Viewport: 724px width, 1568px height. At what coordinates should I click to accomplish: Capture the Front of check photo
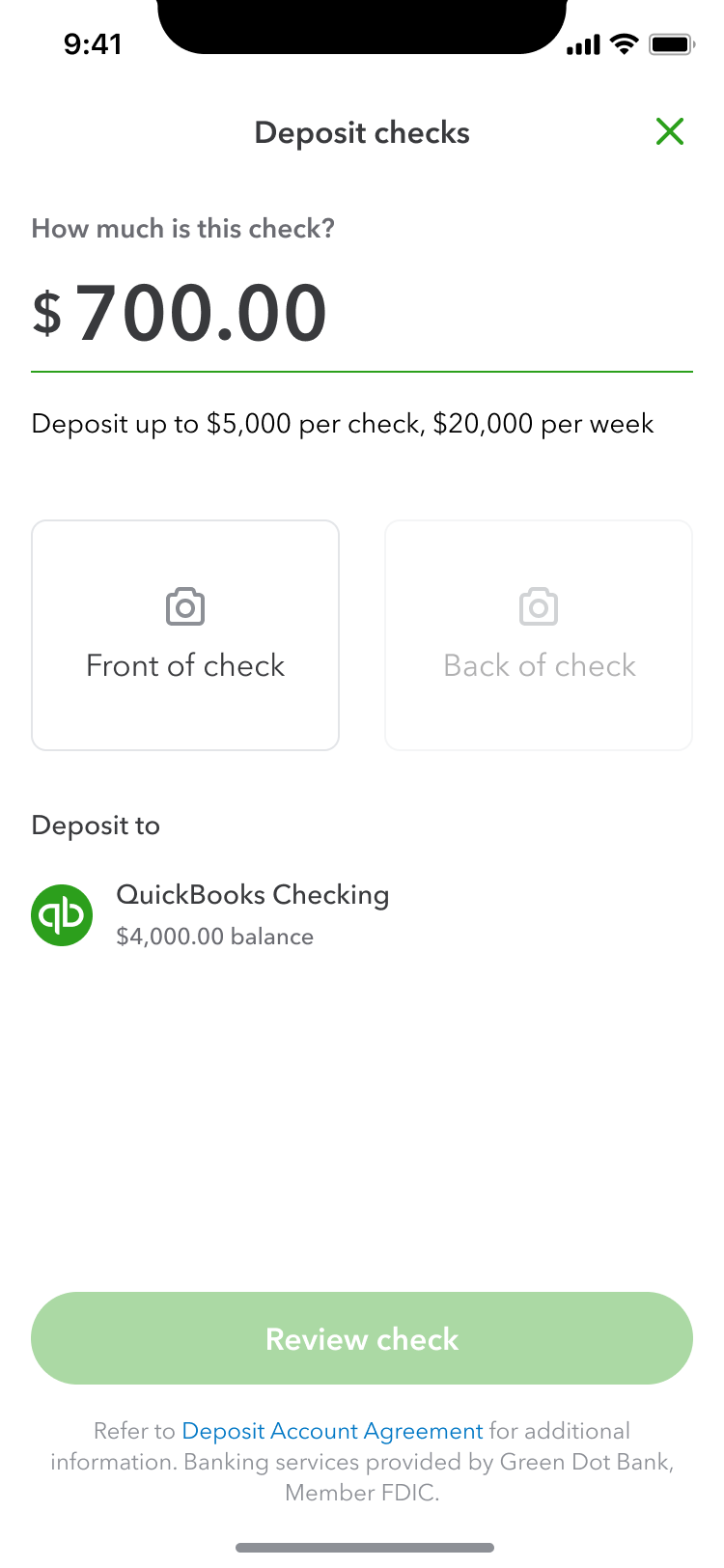185,635
